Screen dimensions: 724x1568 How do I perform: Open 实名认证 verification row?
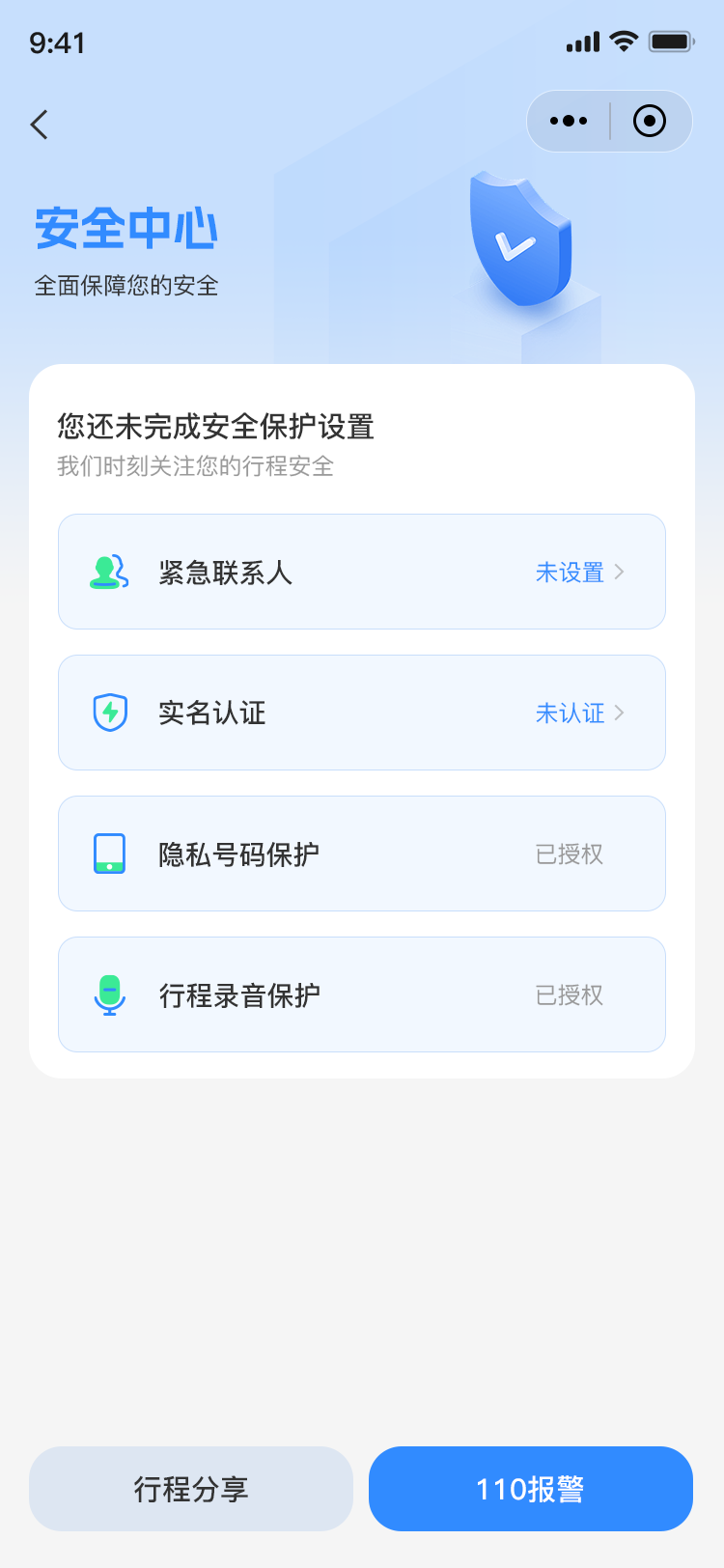point(362,713)
